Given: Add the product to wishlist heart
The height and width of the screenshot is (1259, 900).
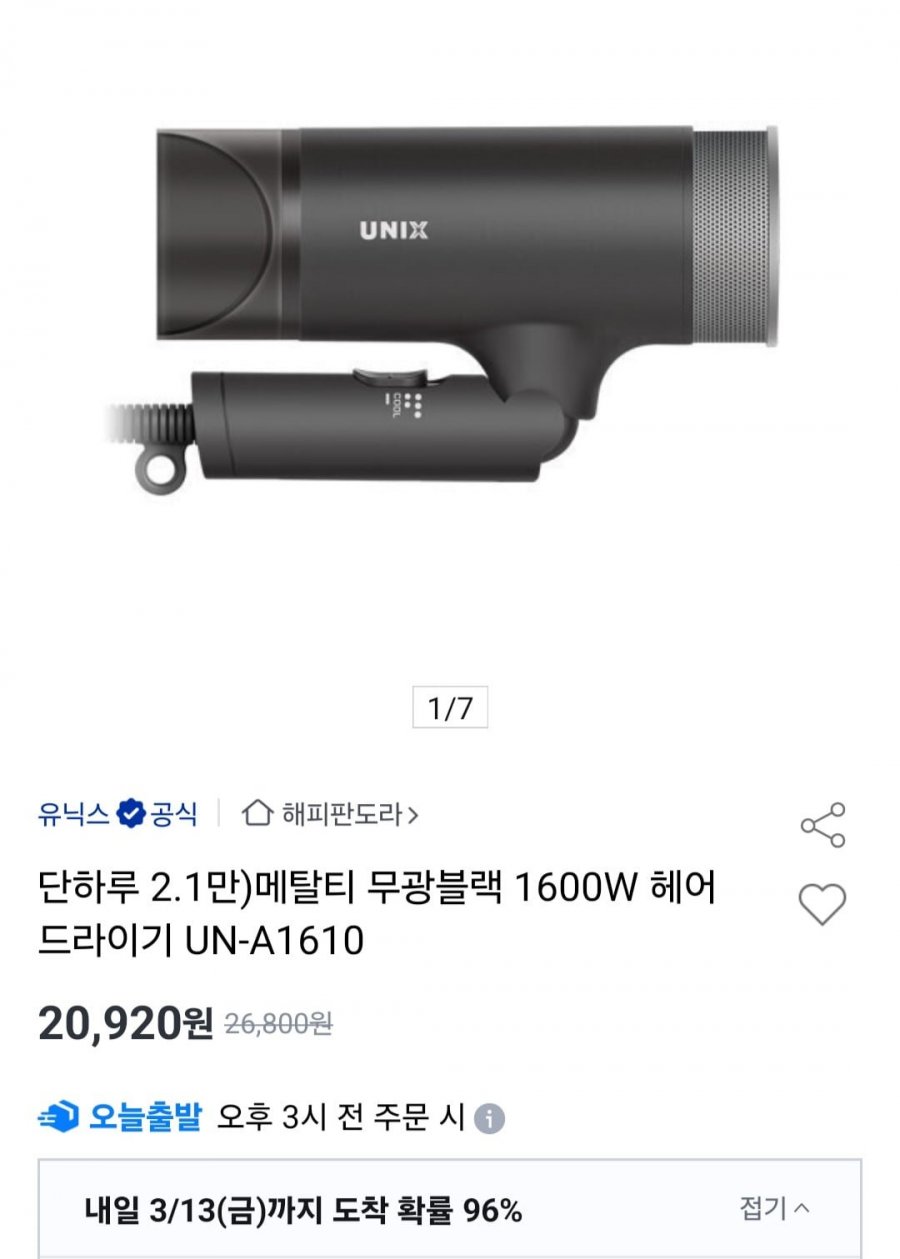Looking at the screenshot, I should tap(822, 905).
